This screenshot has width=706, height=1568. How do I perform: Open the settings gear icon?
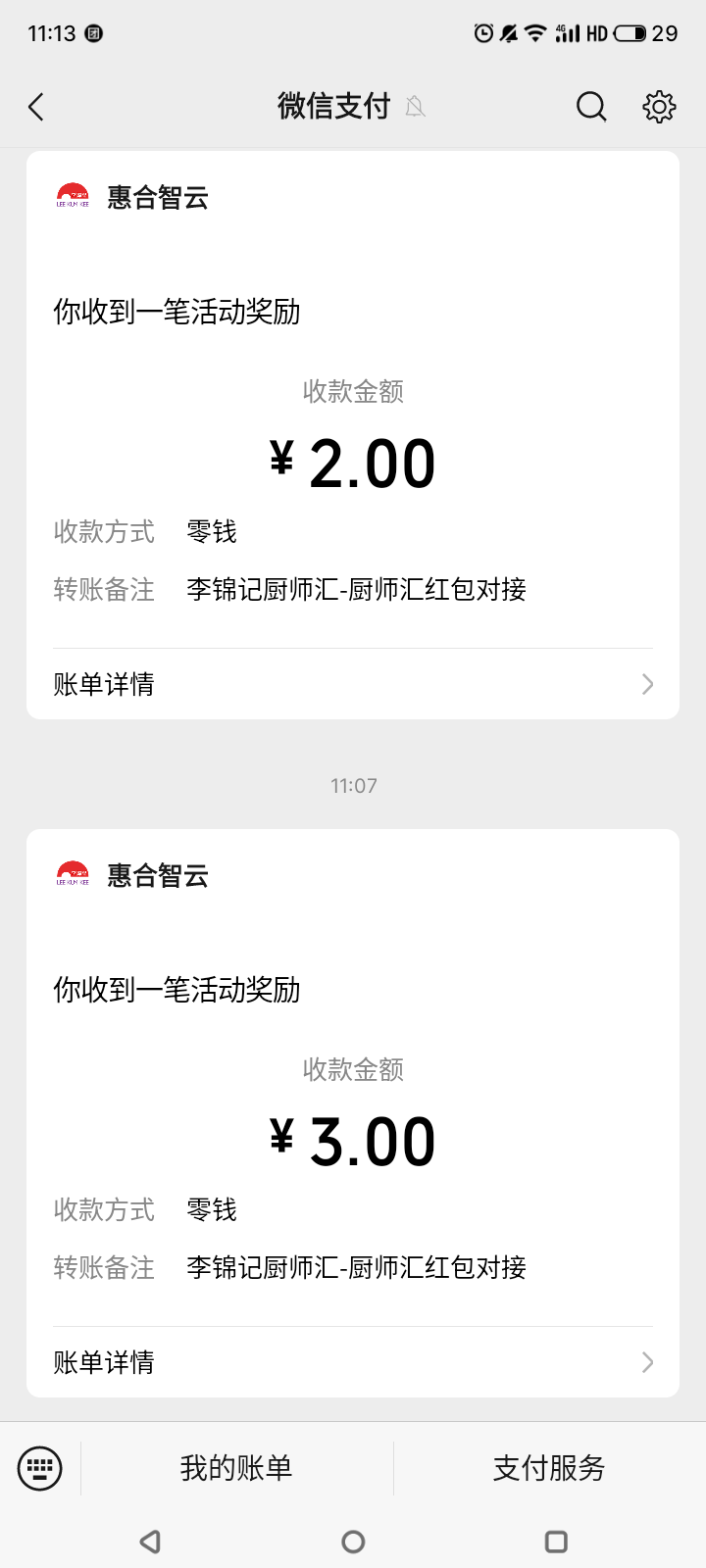click(659, 107)
